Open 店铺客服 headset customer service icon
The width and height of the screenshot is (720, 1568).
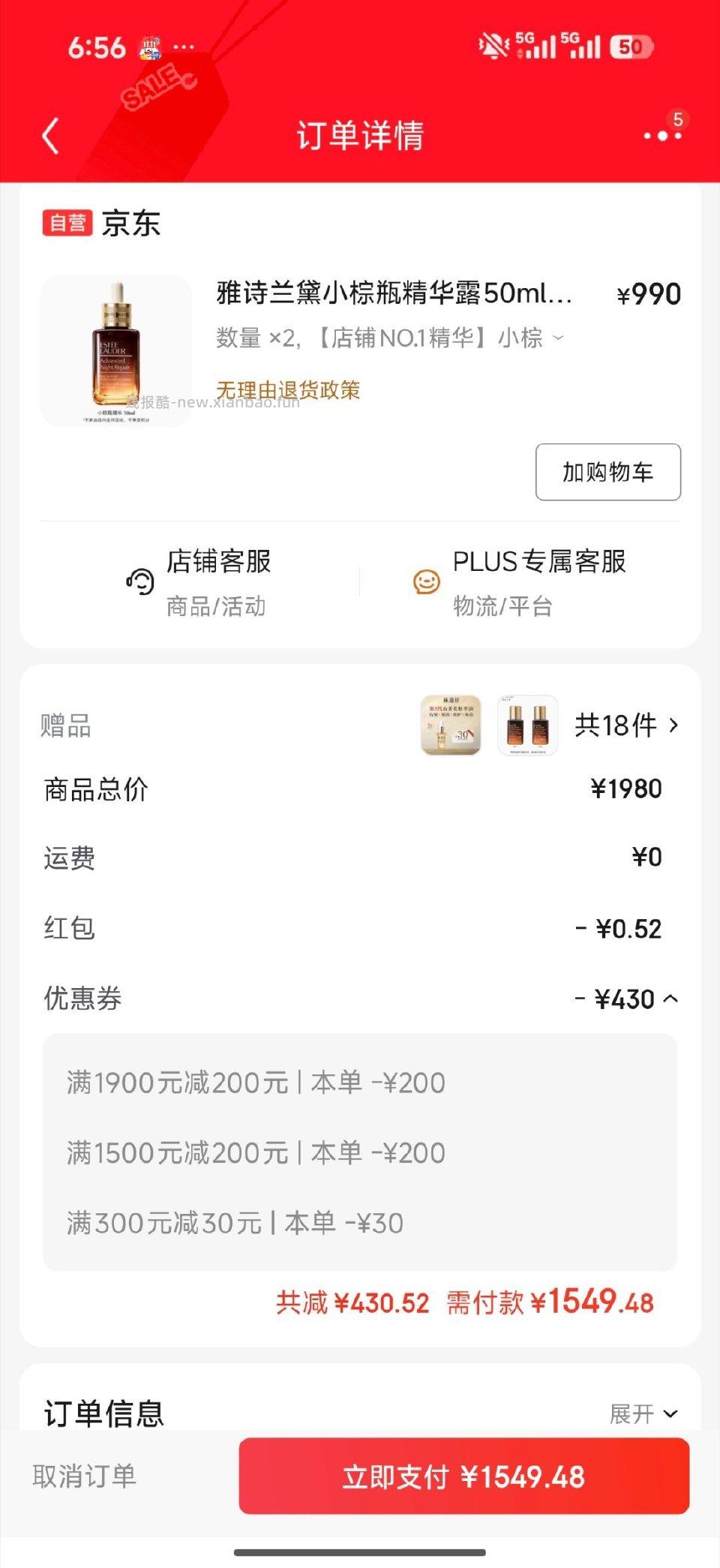click(x=139, y=581)
